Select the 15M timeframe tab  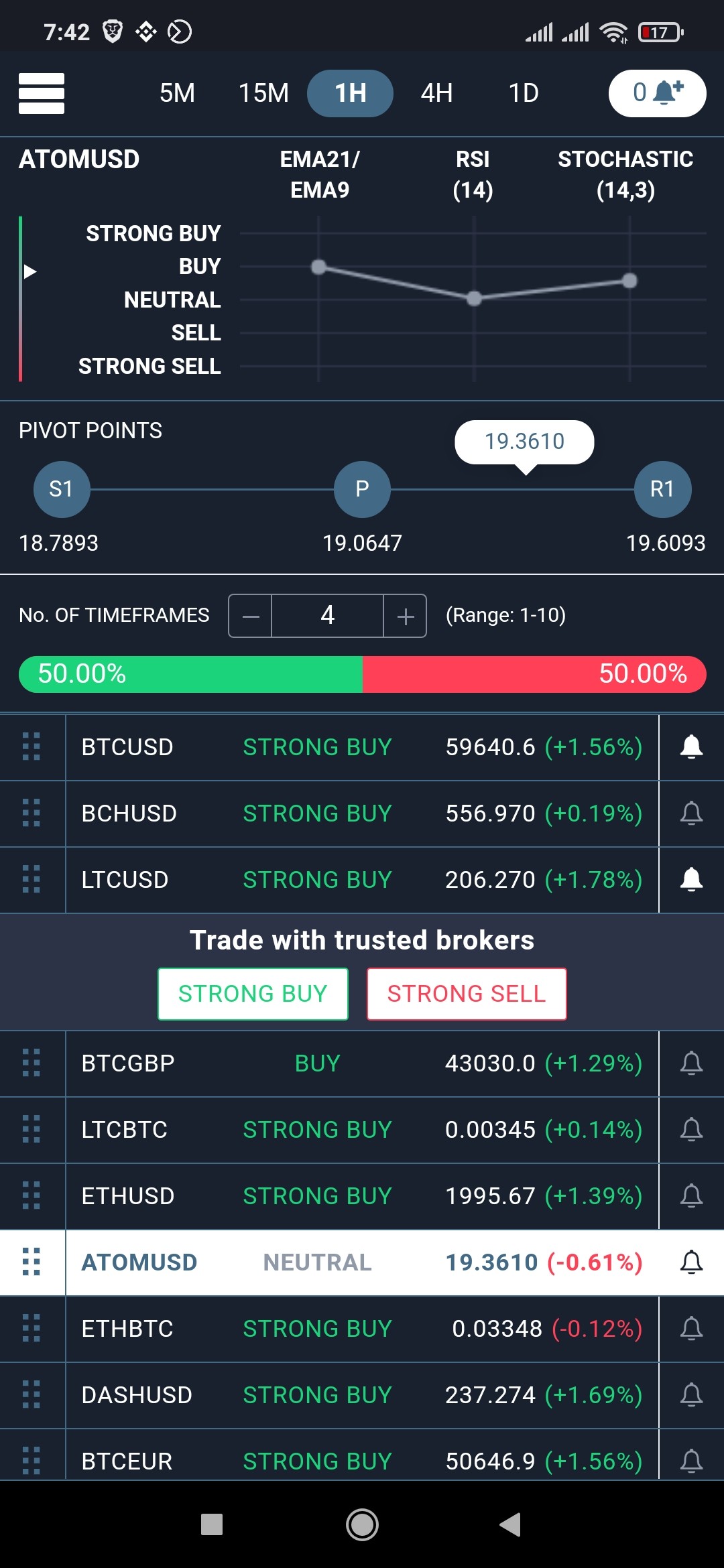[x=263, y=93]
